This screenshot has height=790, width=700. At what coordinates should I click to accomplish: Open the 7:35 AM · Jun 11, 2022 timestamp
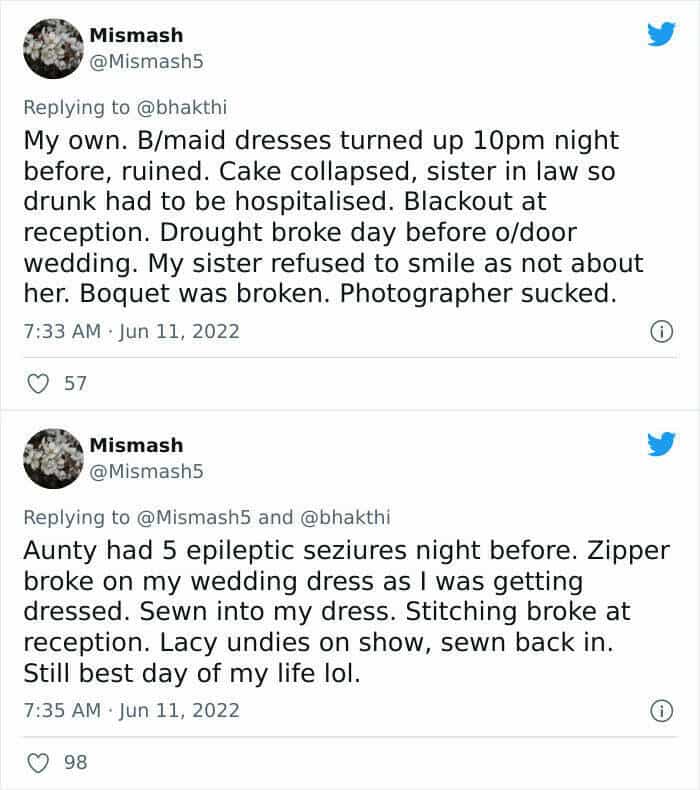pos(131,711)
